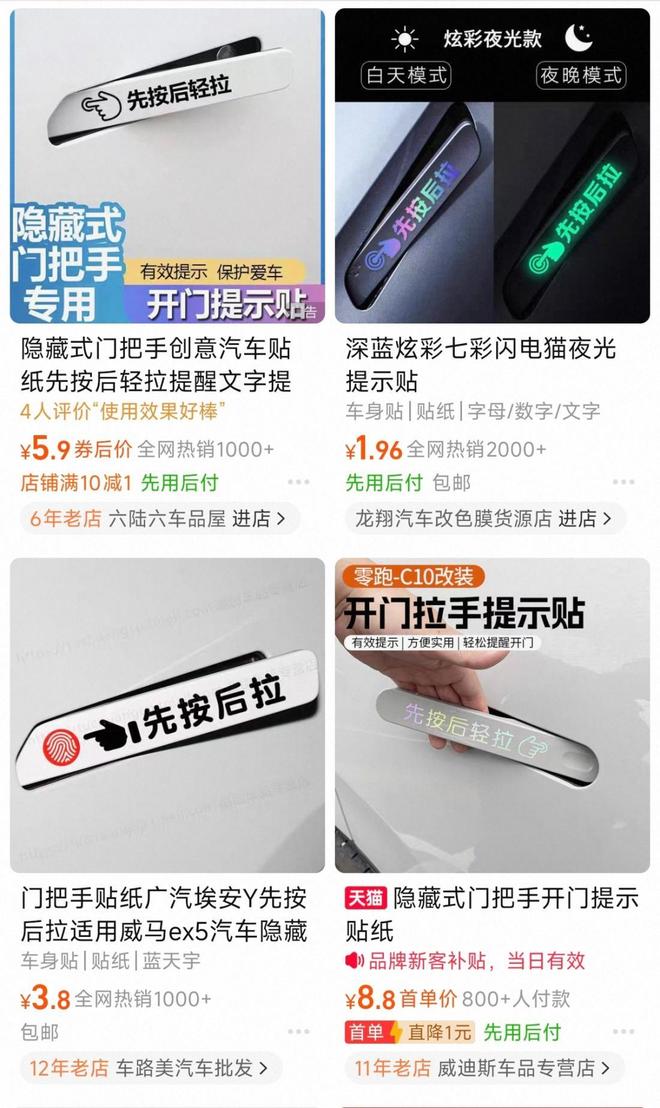Open the 先按后轻拉 door handle sticker product image
This screenshot has width=660, height=1108.
coord(167,165)
